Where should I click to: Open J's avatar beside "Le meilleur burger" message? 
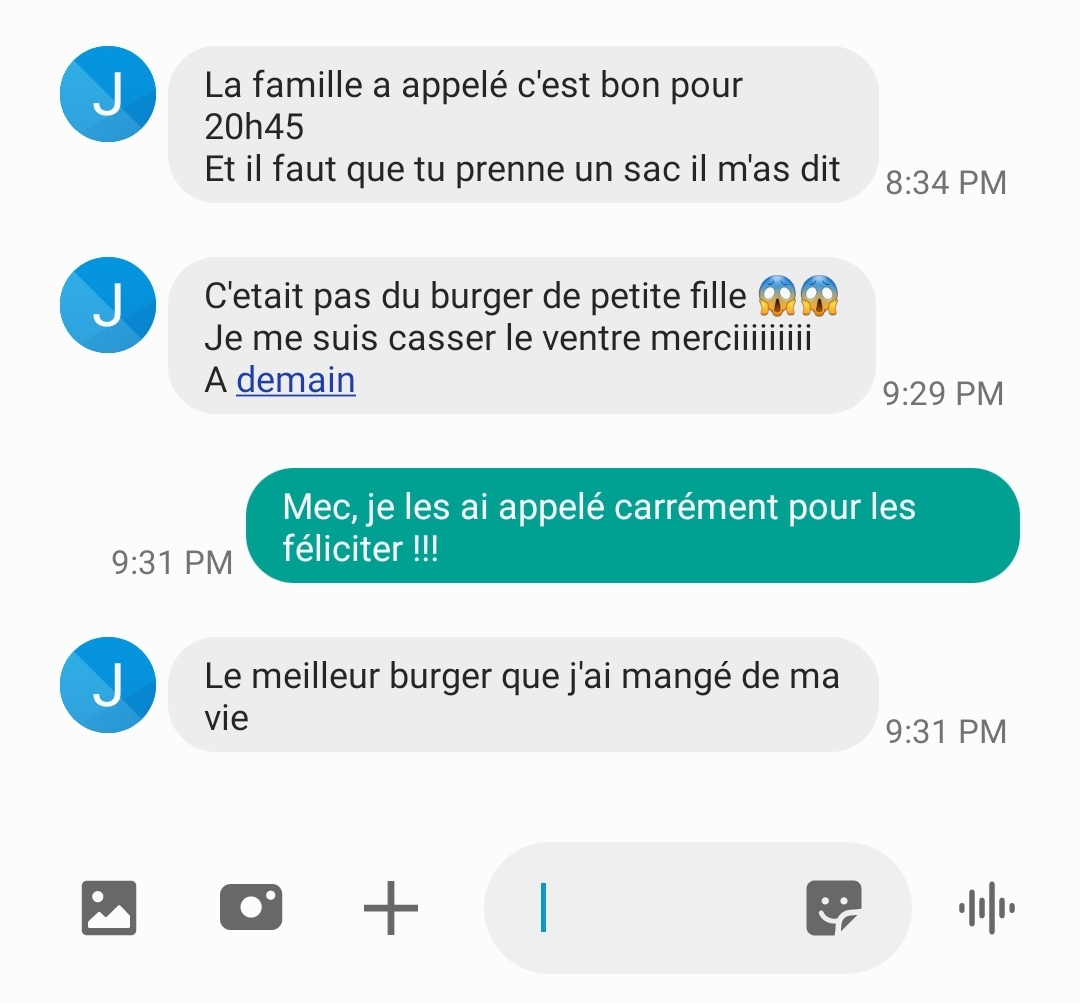point(108,685)
